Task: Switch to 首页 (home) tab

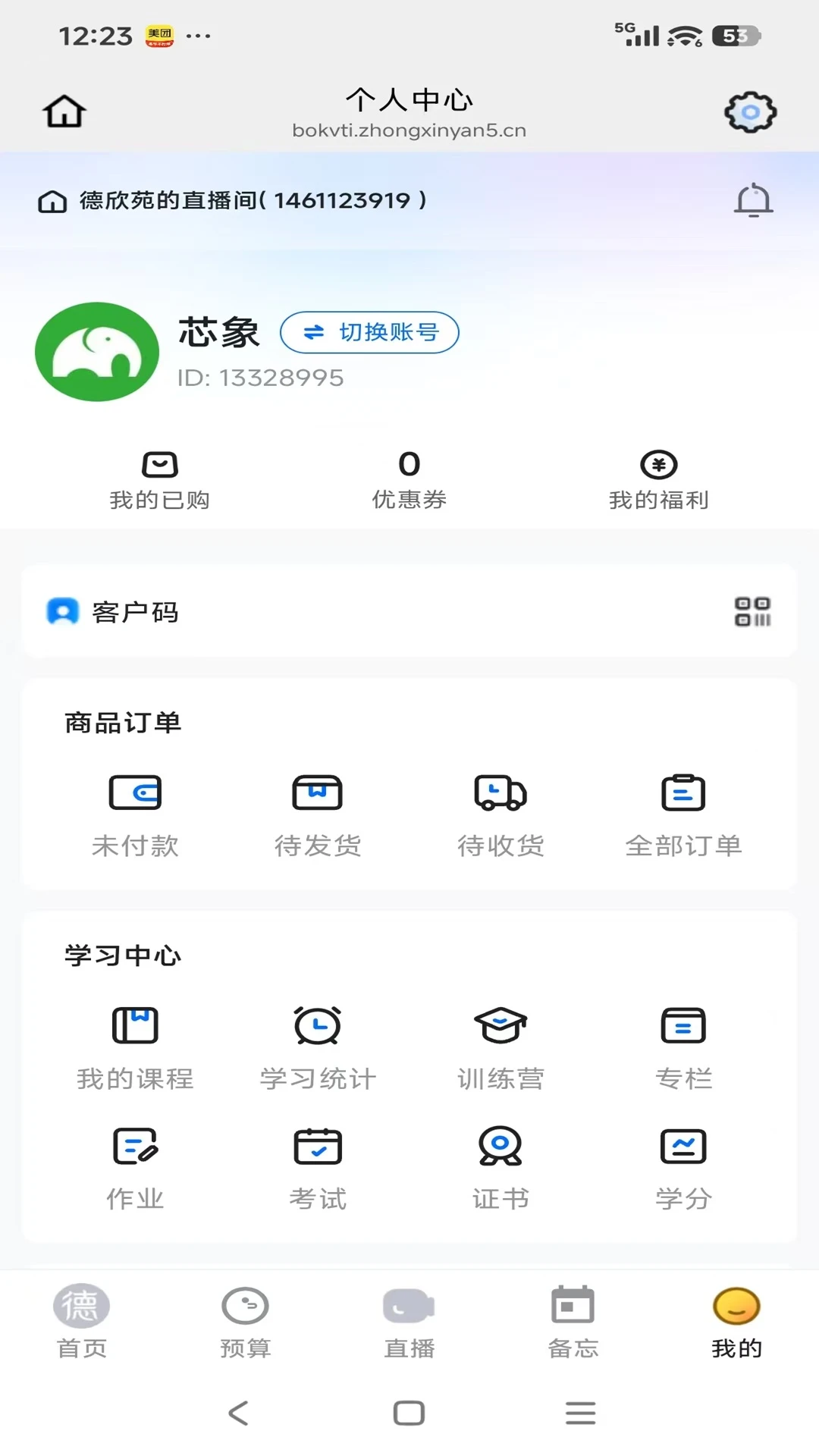Action: 81,1319
